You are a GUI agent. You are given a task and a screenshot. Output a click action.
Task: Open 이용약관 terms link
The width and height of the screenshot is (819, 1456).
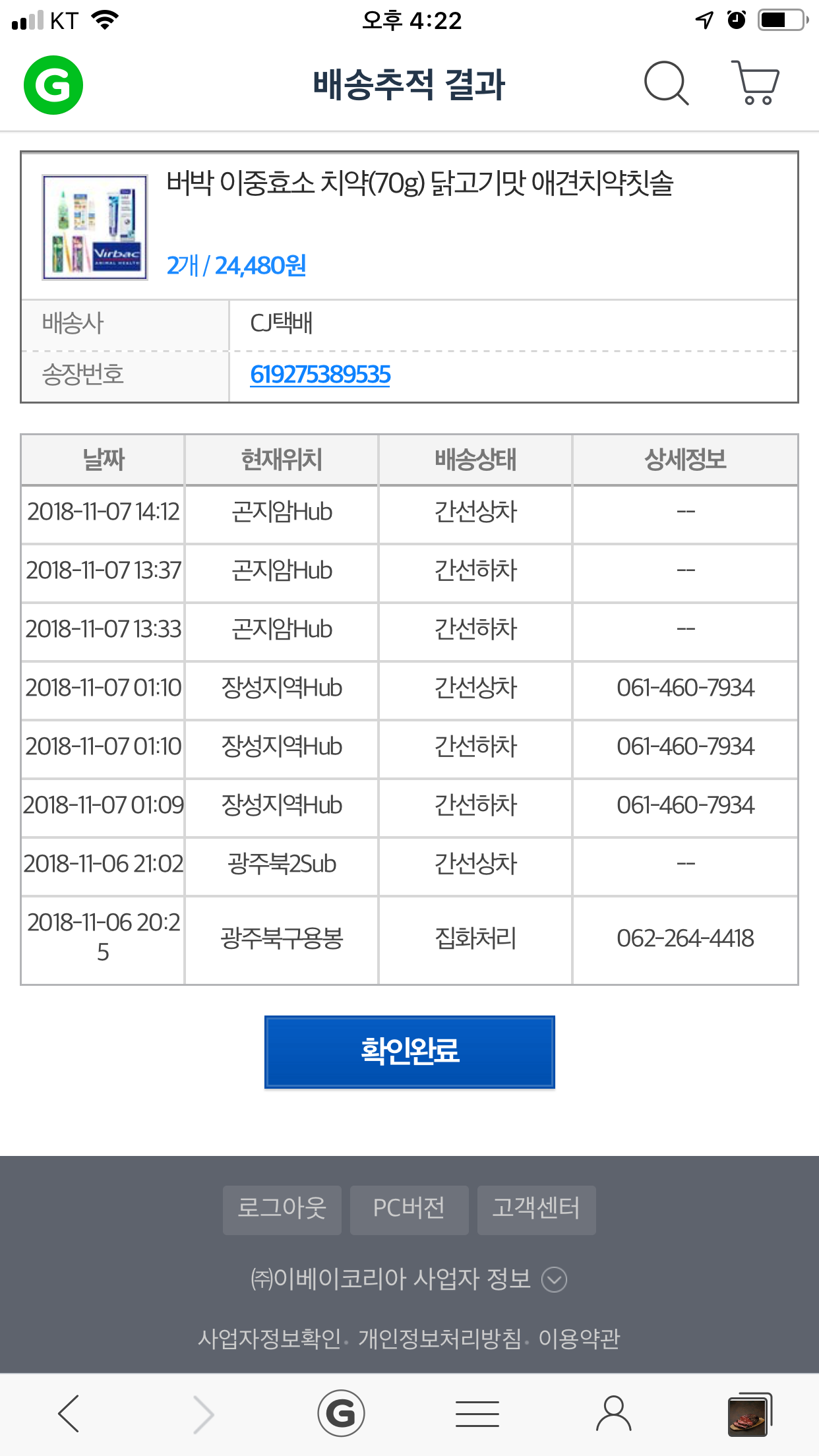(579, 1339)
